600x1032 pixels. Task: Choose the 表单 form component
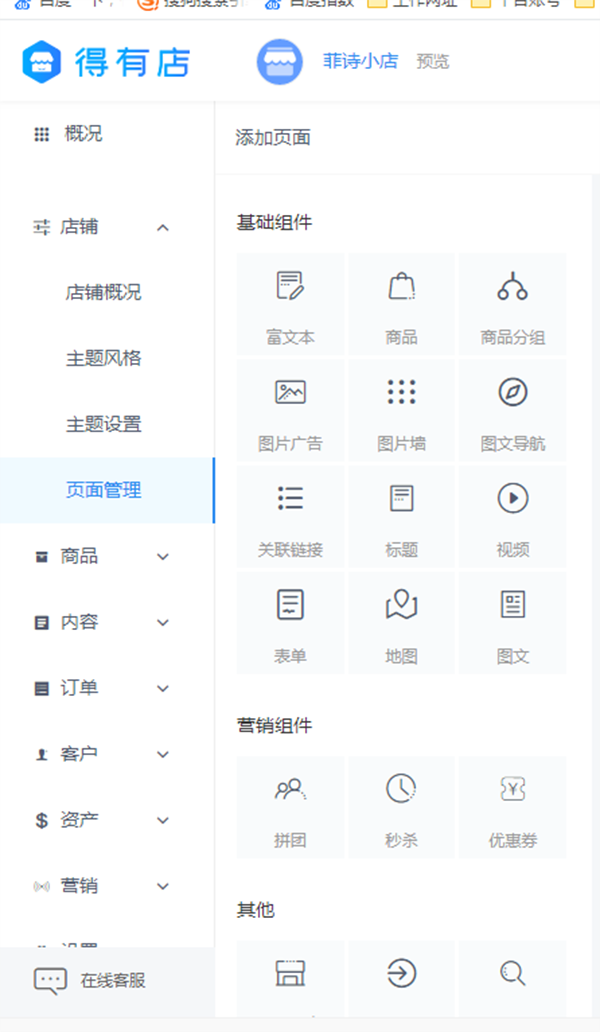[x=290, y=623]
